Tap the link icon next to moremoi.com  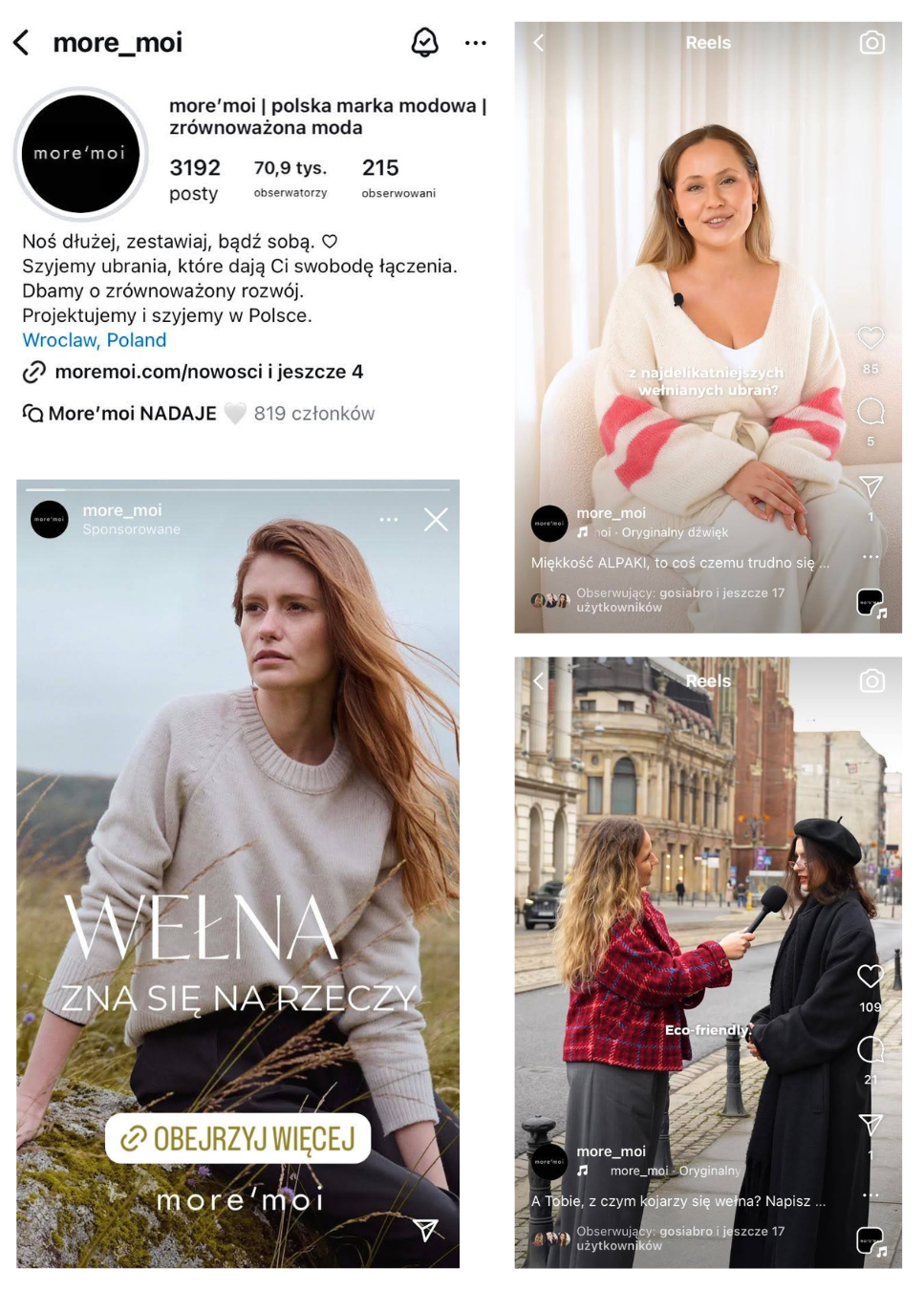tap(34, 373)
